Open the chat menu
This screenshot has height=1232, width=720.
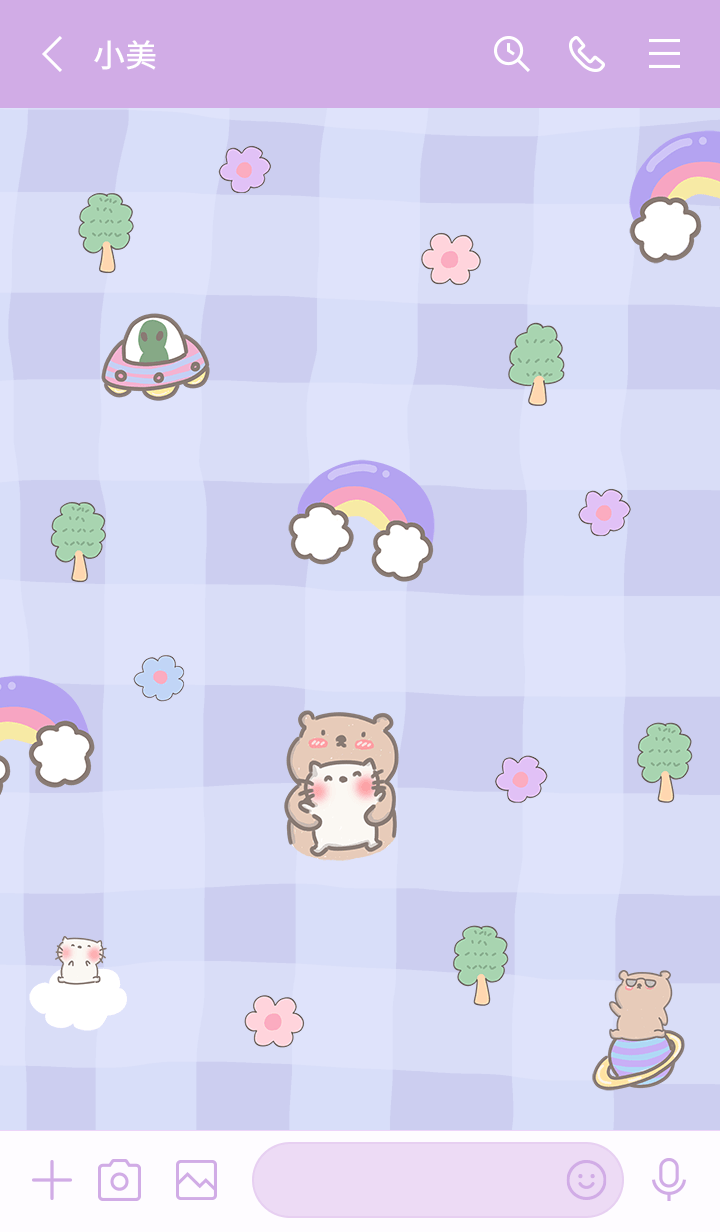click(664, 54)
